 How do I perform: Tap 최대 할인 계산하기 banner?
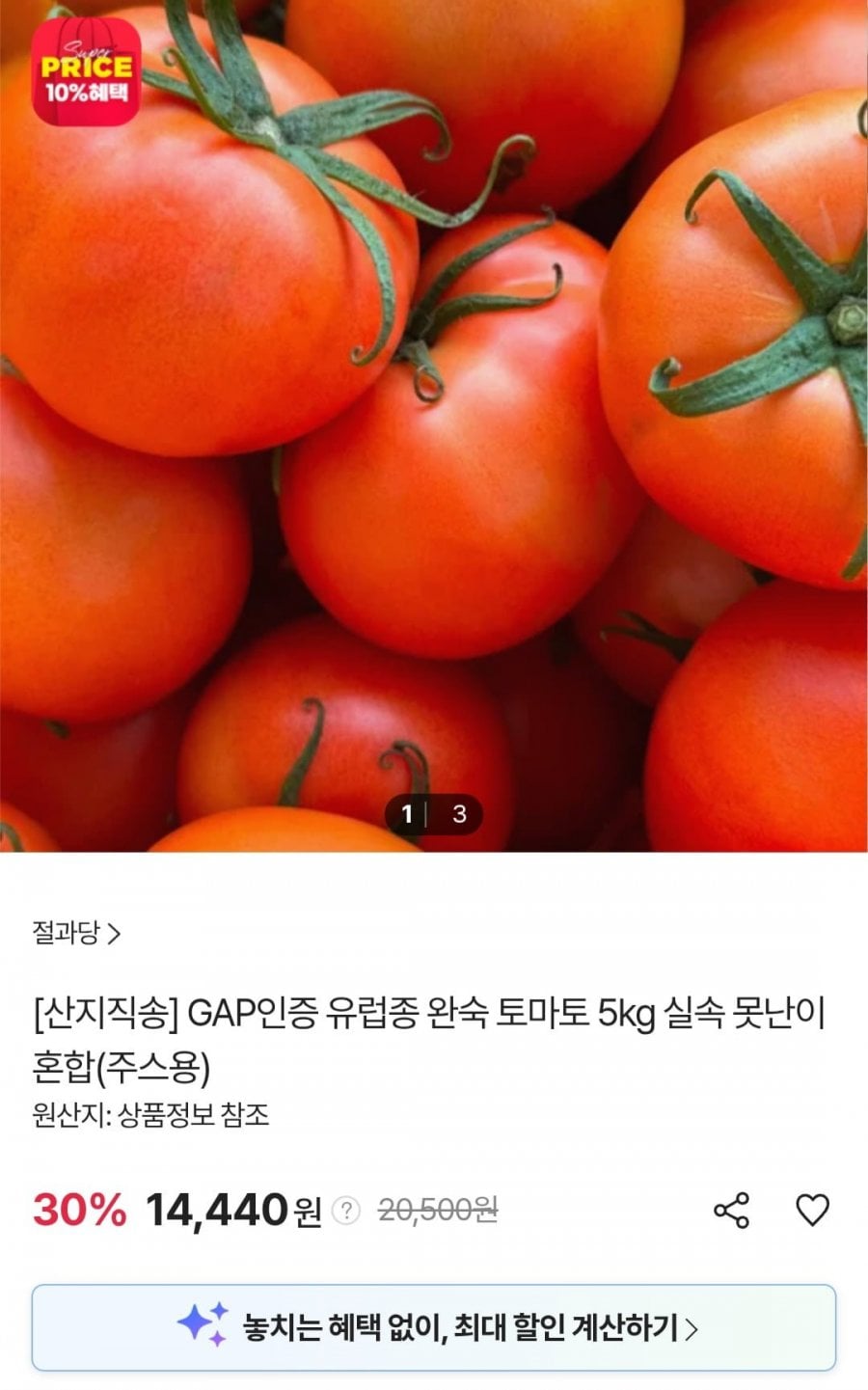click(x=434, y=1327)
